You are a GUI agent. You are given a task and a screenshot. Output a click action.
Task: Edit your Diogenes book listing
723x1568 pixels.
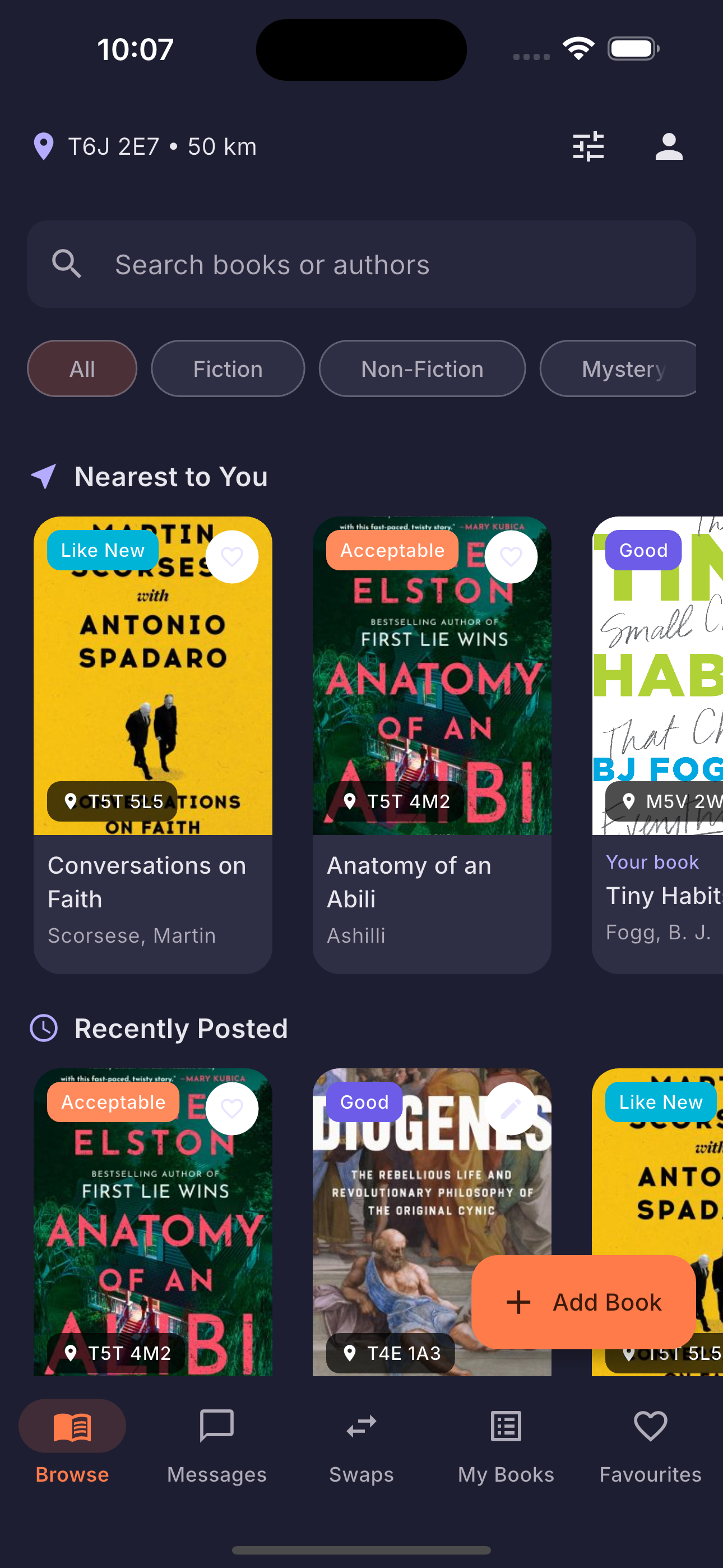[x=511, y=1108]
